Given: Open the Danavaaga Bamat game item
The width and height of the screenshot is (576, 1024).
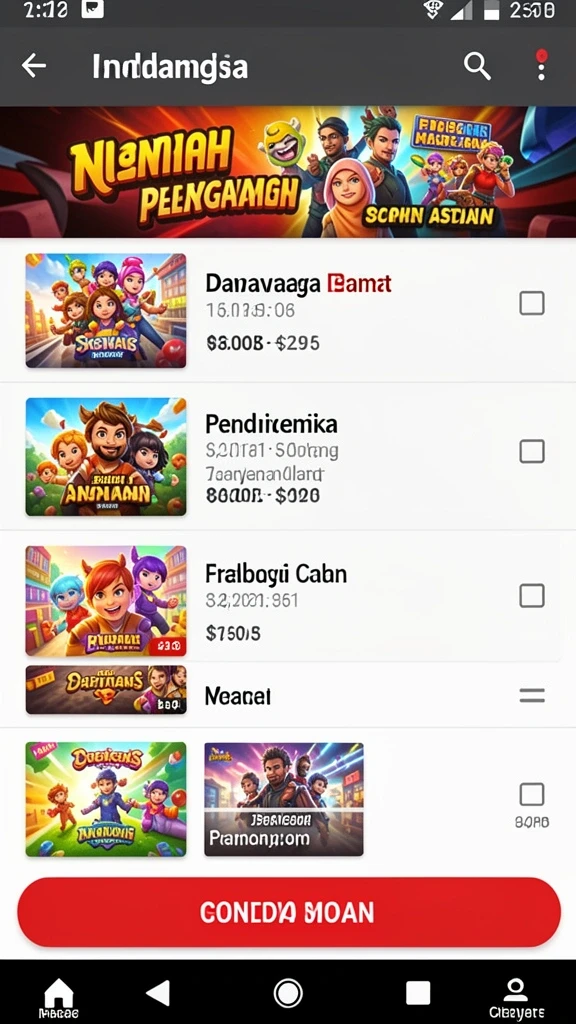Looking at the screenshot, I should coord(288,311).
